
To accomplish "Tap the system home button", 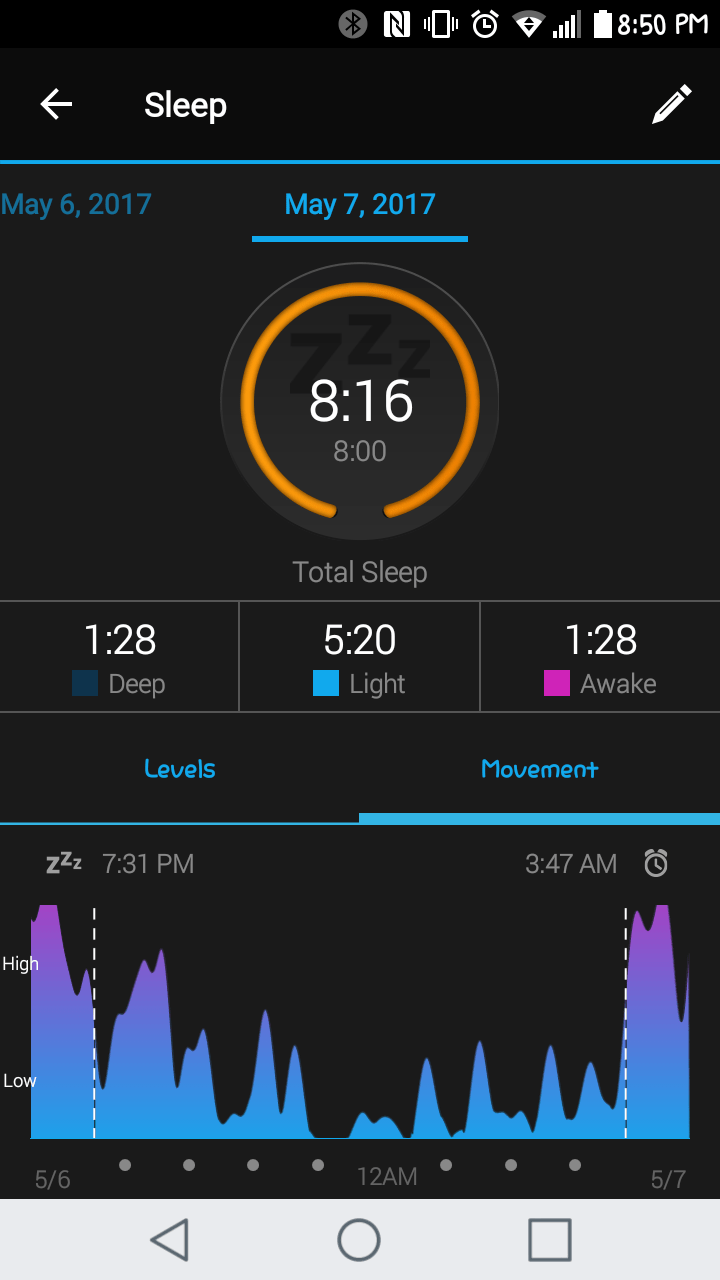I will pos(359,1240).
